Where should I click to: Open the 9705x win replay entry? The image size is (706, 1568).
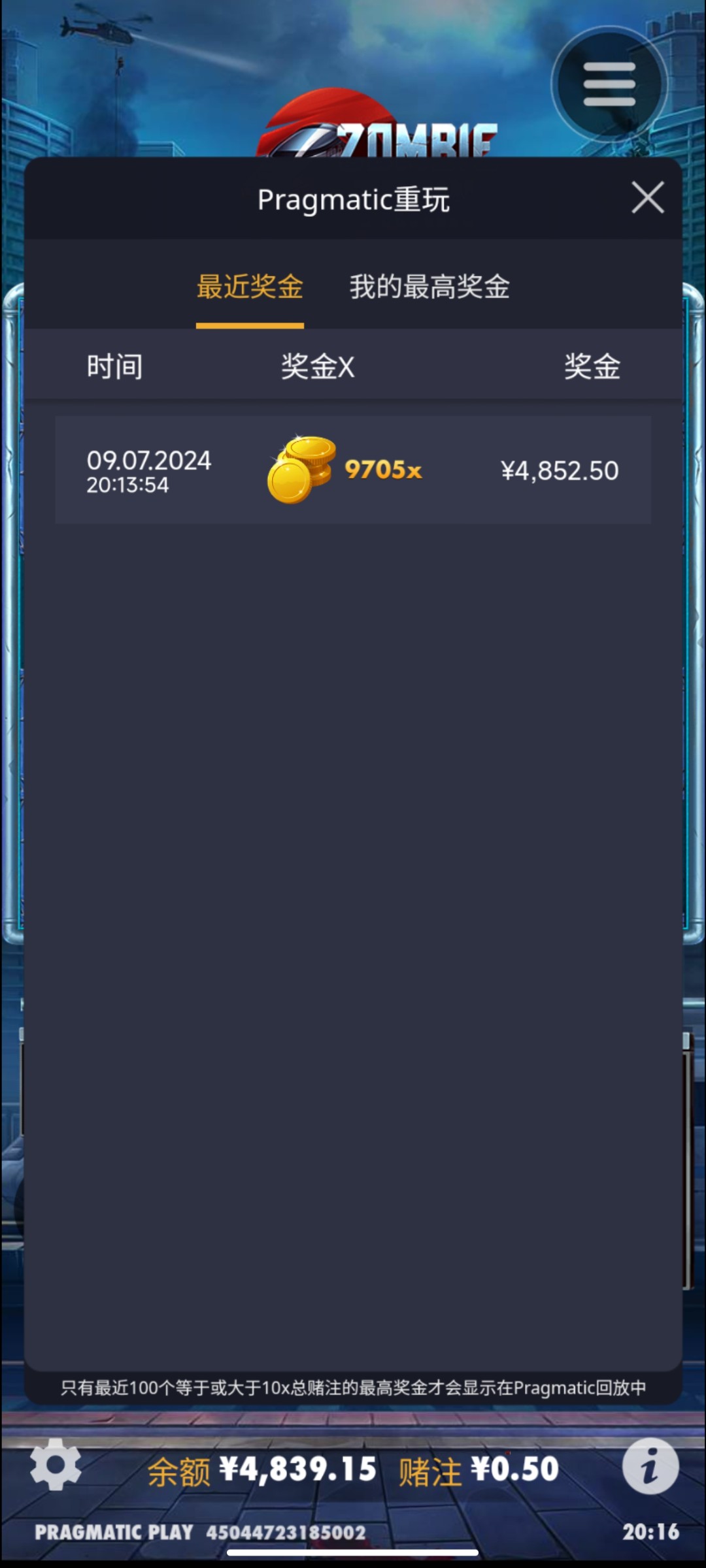pos(353,470)
